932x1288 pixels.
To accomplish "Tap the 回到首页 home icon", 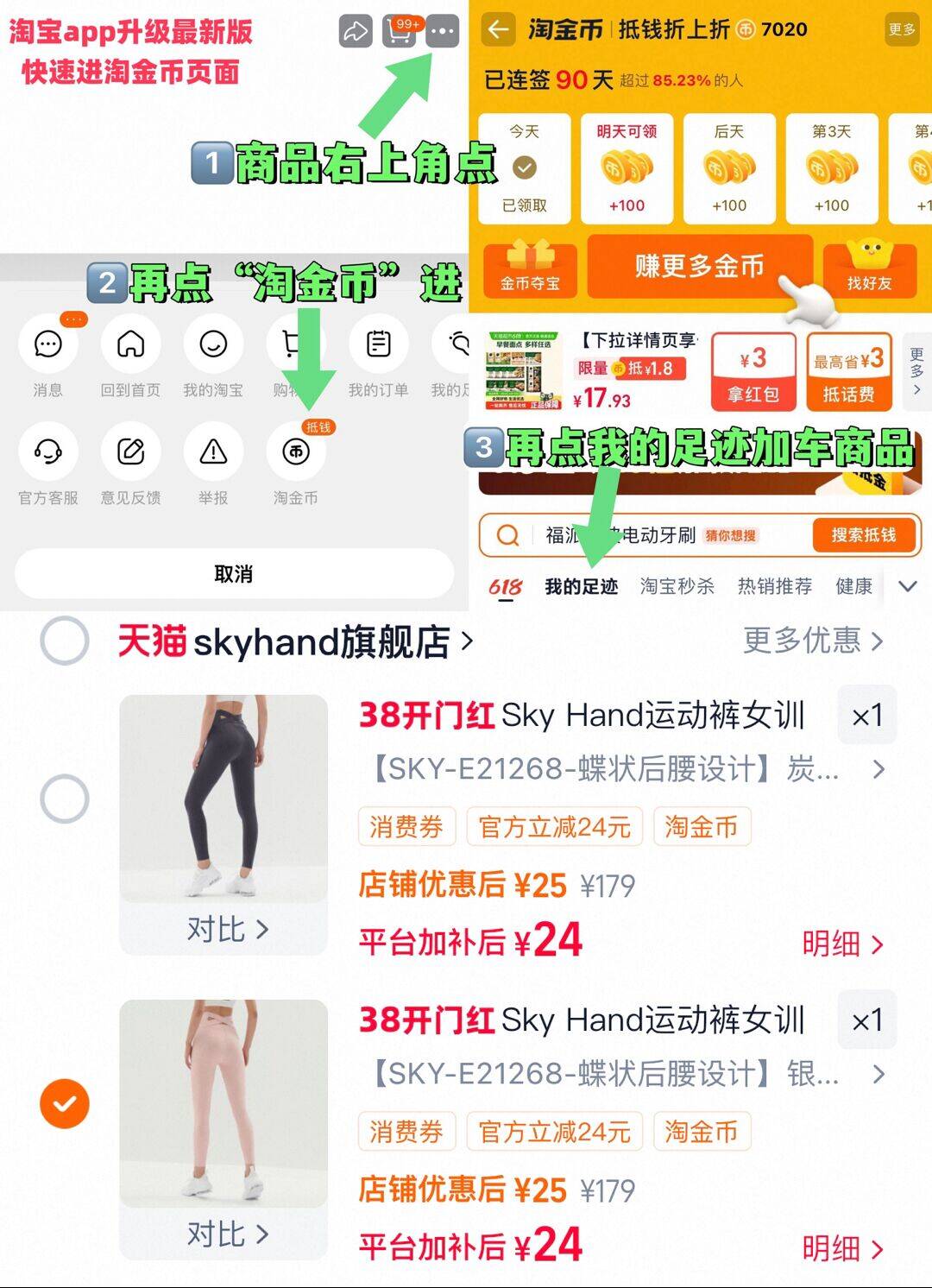I will click(x=130, y=345).
